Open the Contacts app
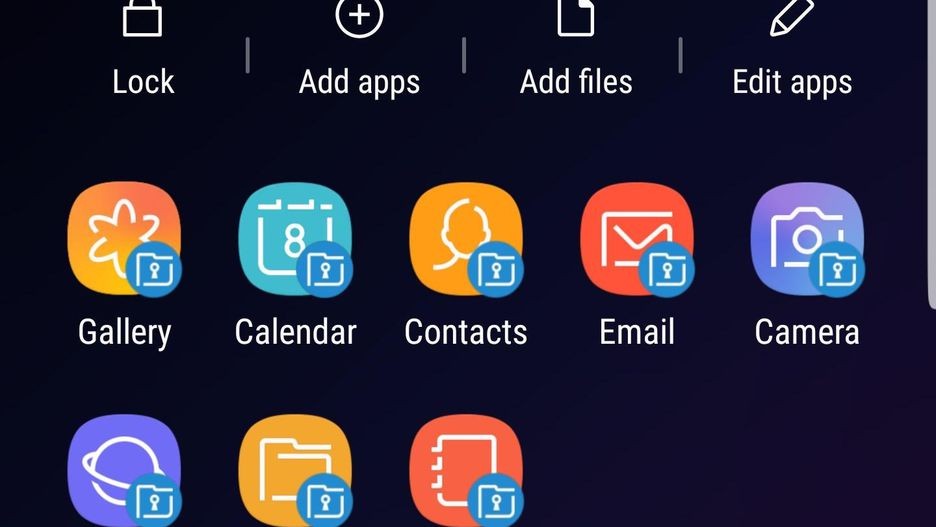This screenshot has width=936, height=527. 466,240
